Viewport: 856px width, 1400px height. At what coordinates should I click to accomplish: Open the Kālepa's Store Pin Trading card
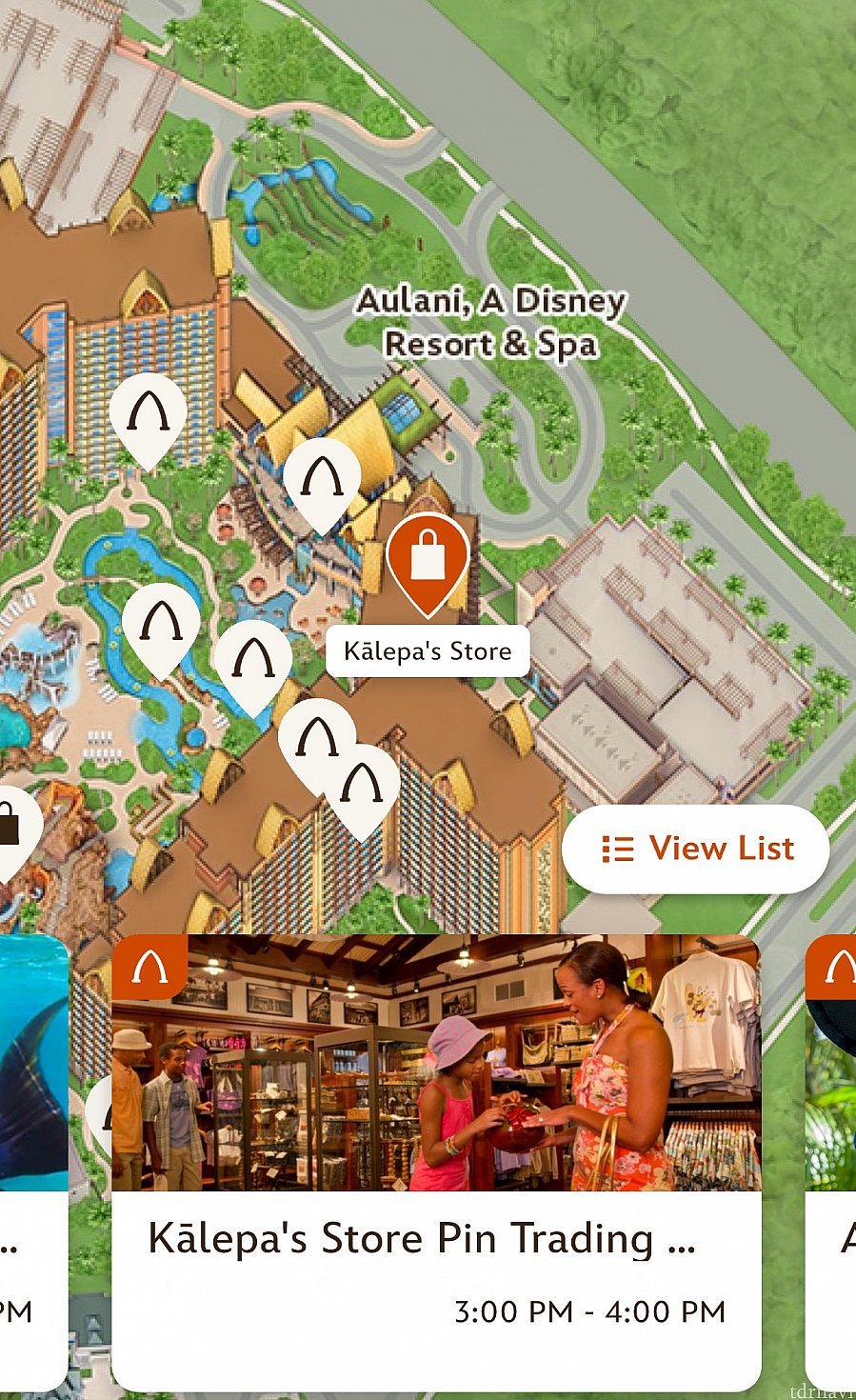pos(436,1162)
